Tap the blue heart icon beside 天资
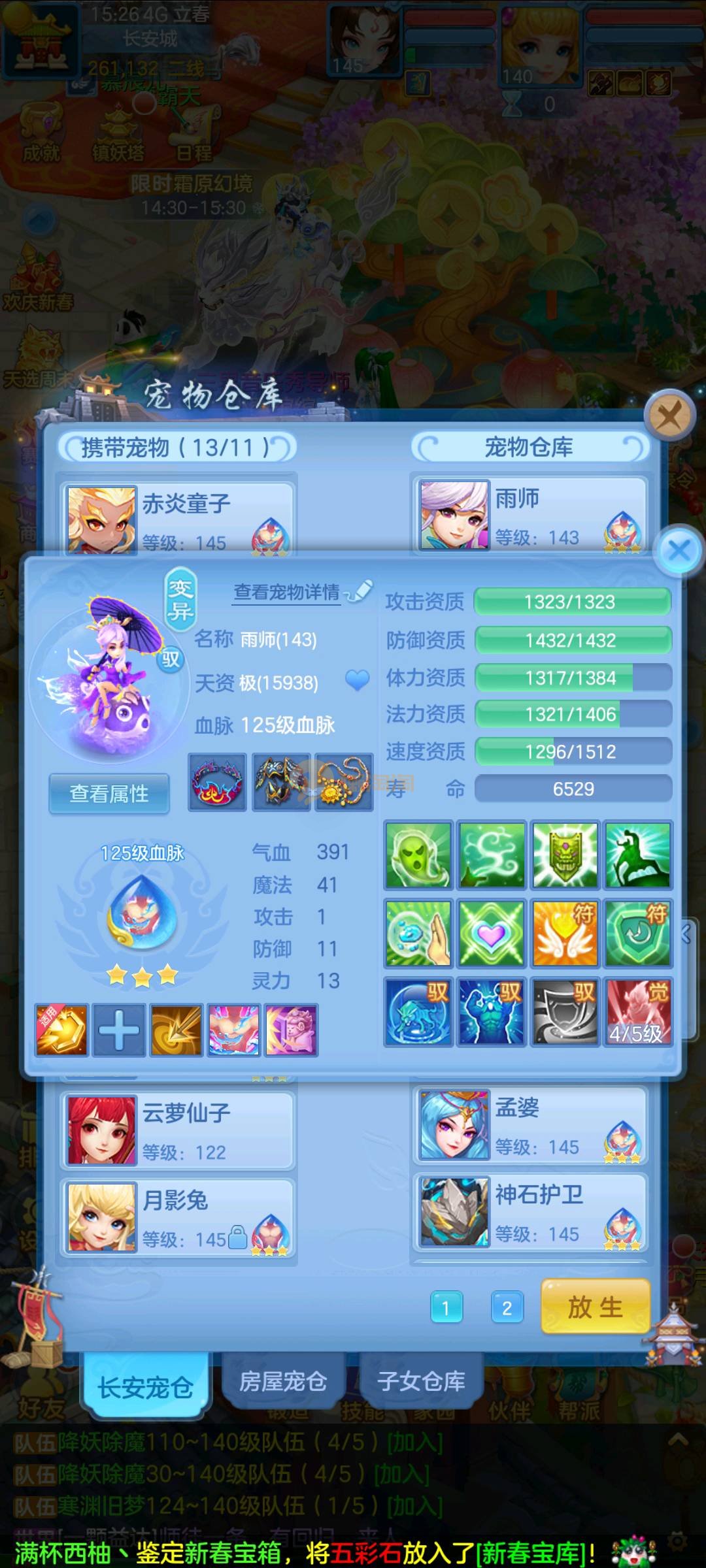The image size is (706, 1568). (357, 681)
